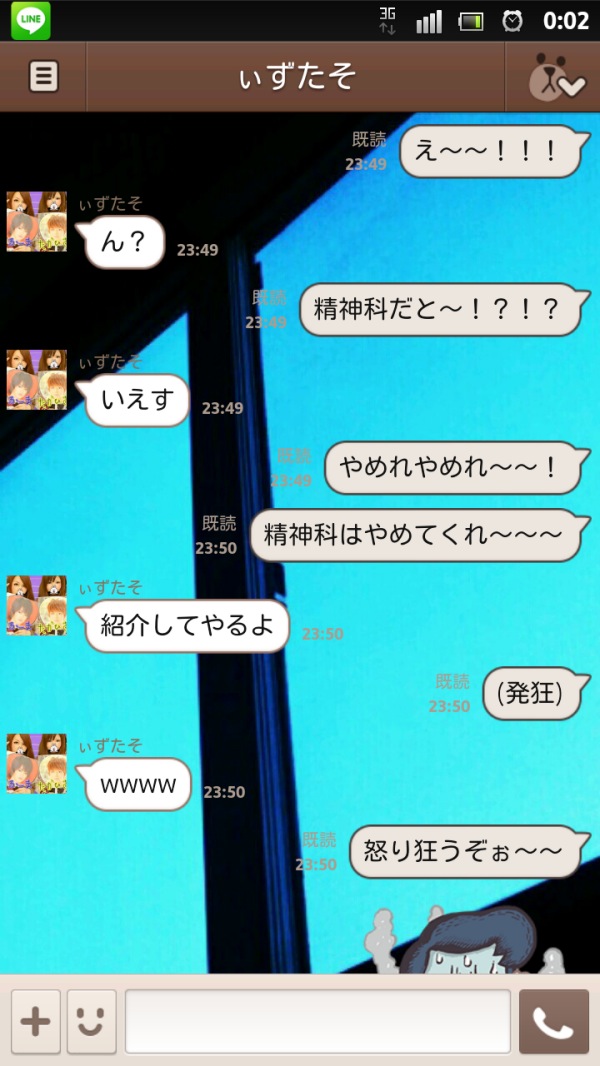This screenshot has height=1066, width=600.
Task: Open the smiley sticker picker
Action: pos(92,1021)
